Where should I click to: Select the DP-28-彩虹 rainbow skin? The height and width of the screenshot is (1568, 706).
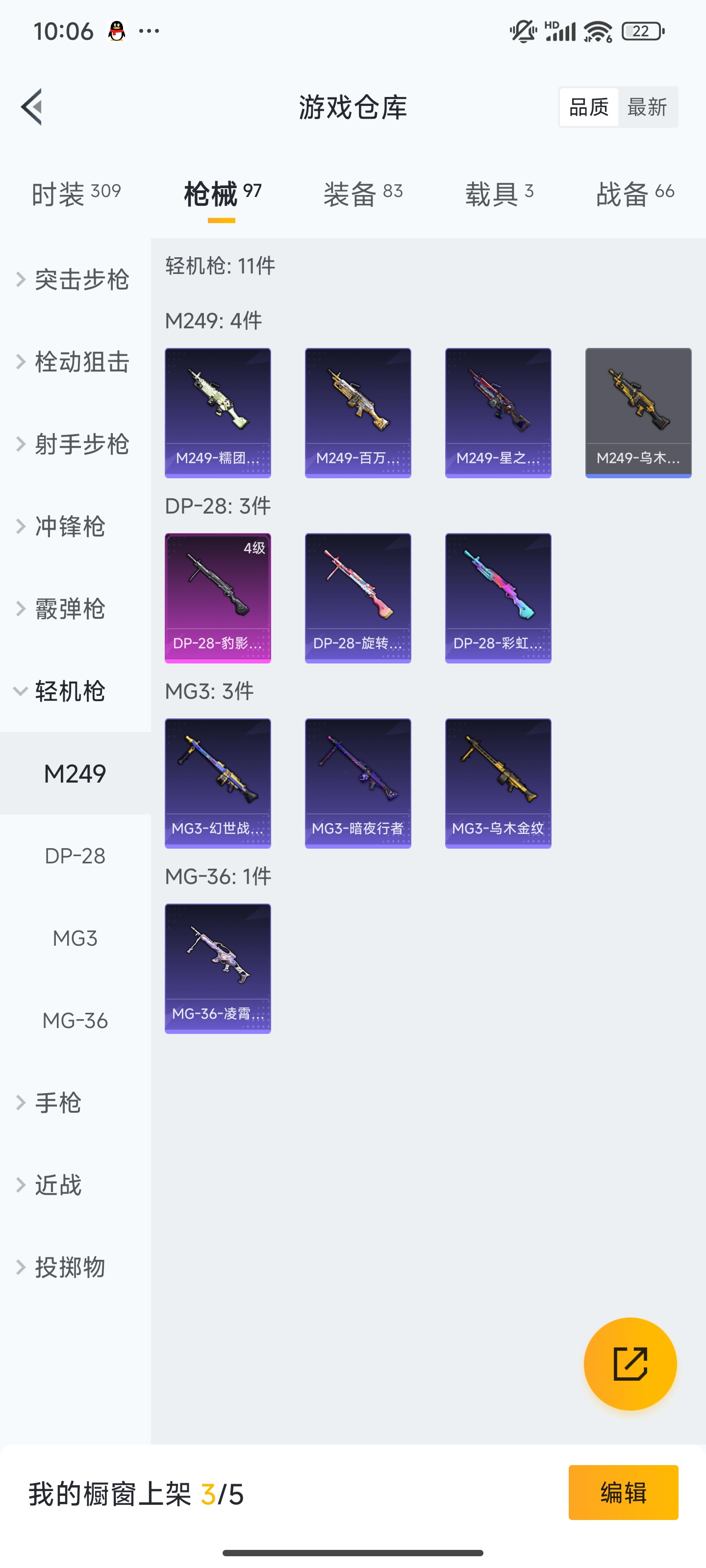[x=498, y=598]
